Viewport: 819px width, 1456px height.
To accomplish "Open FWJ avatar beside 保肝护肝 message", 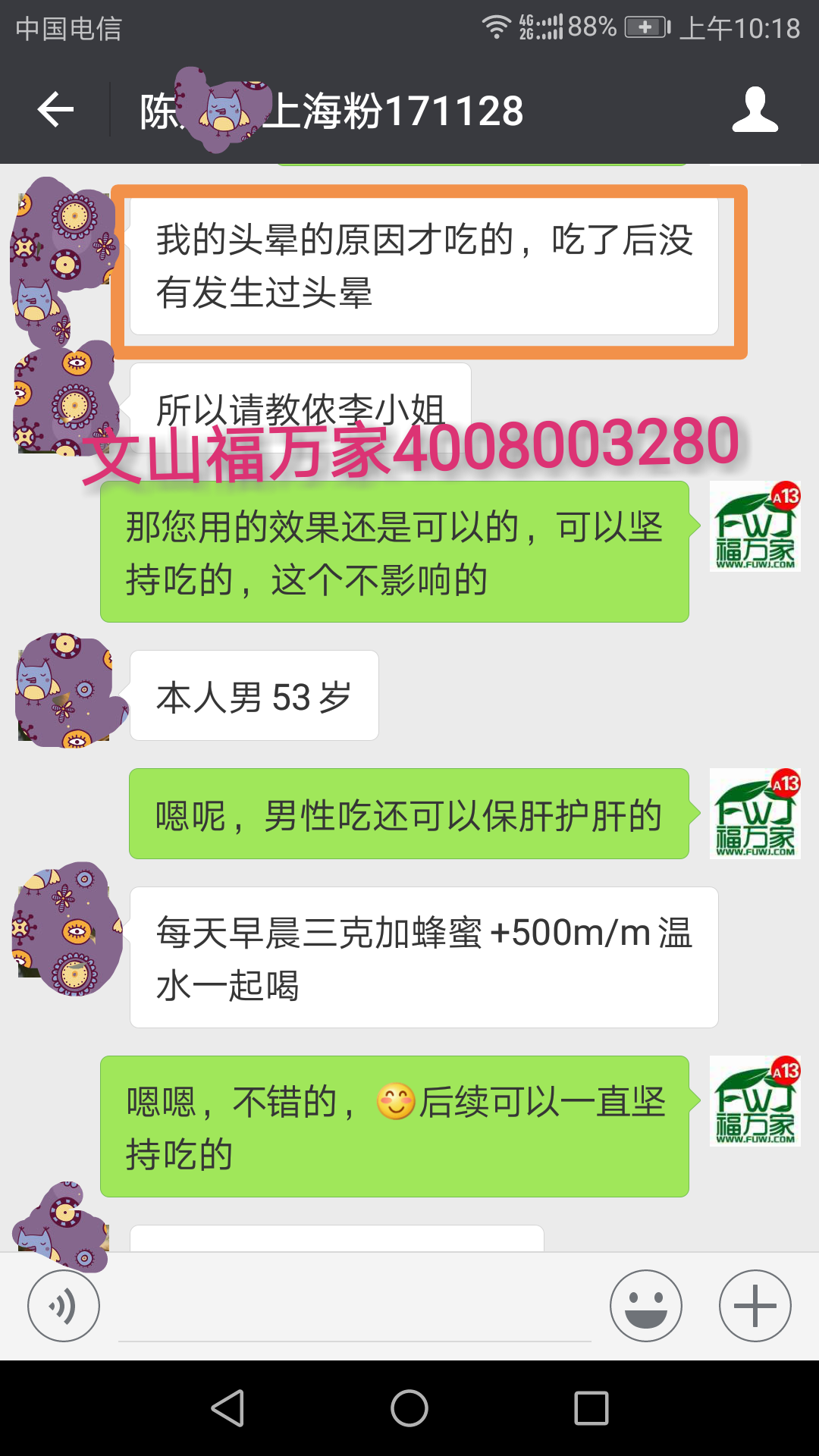I will [x=755, y=814].
